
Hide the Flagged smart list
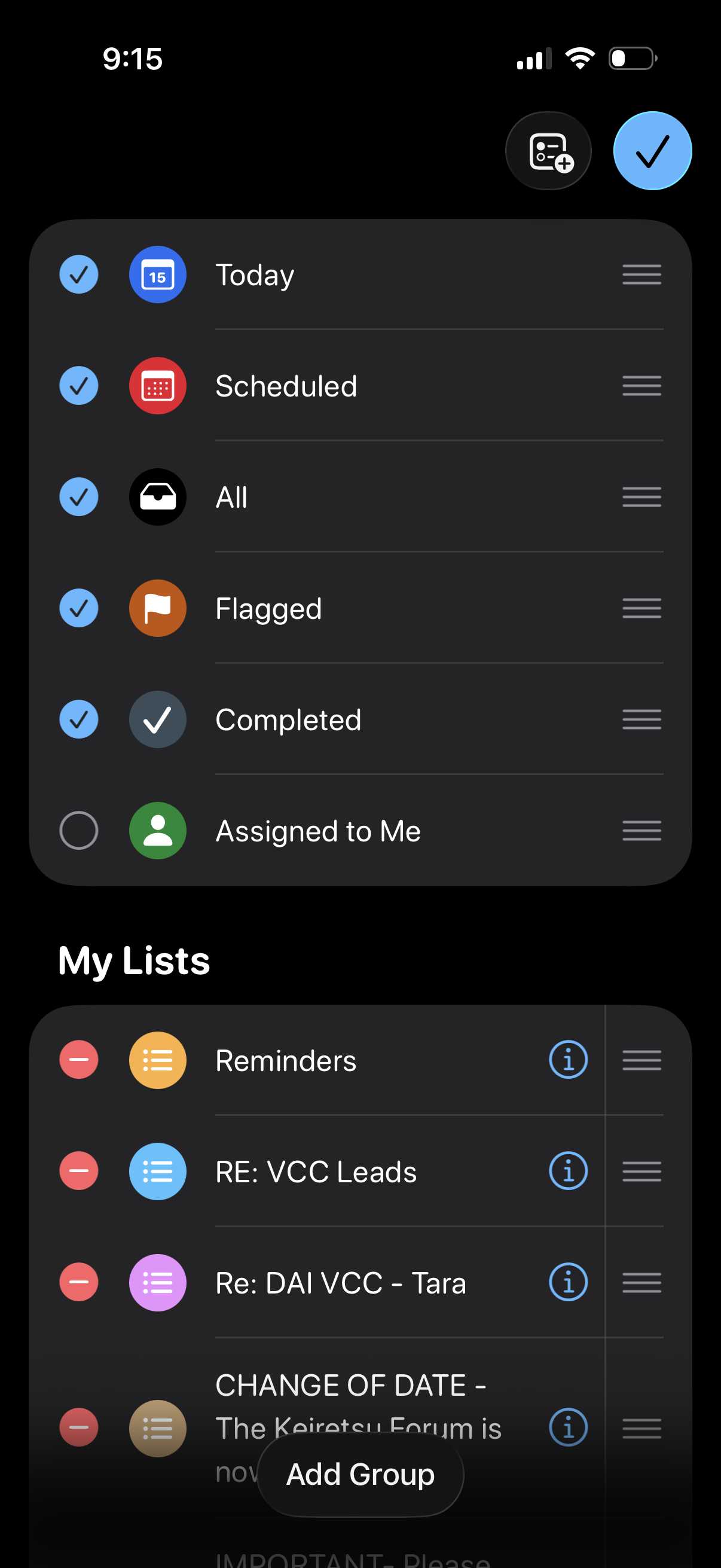click(x=79, y=608)
